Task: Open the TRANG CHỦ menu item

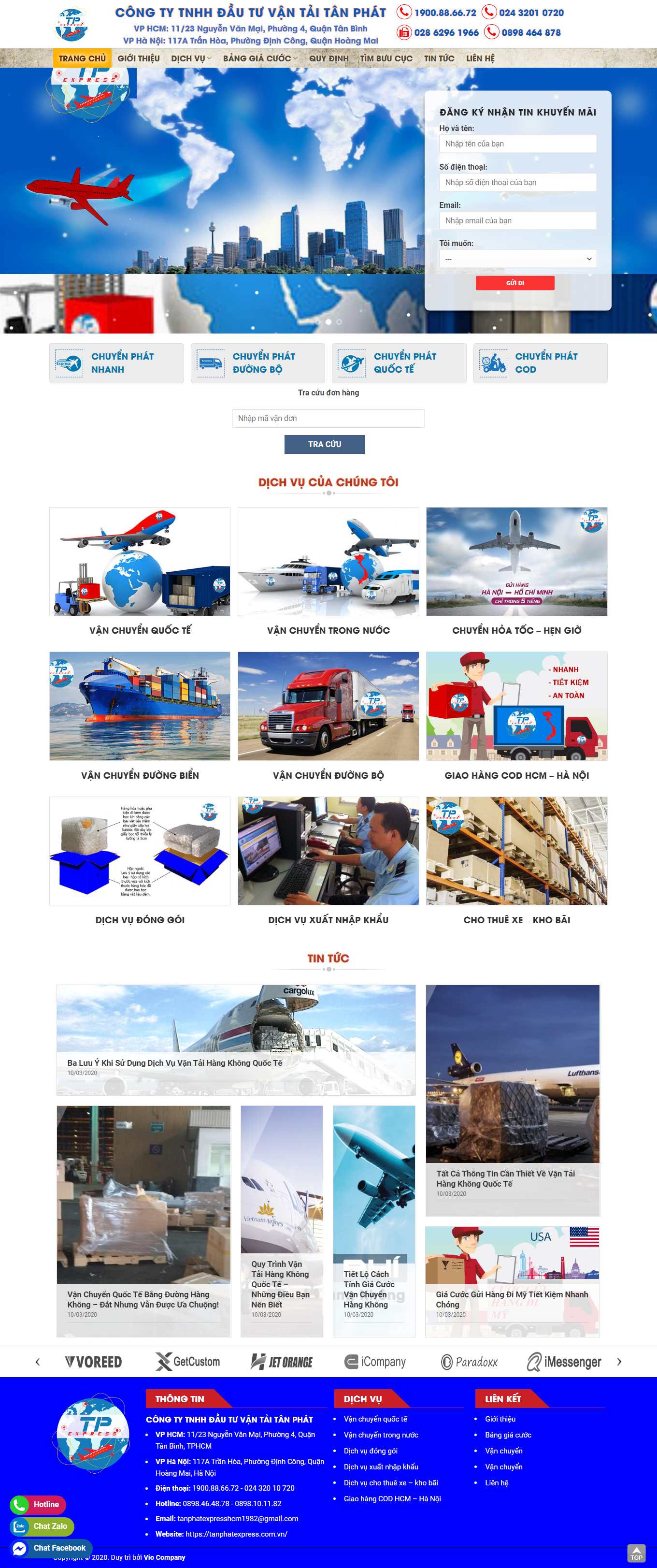Action: point(82,58)
